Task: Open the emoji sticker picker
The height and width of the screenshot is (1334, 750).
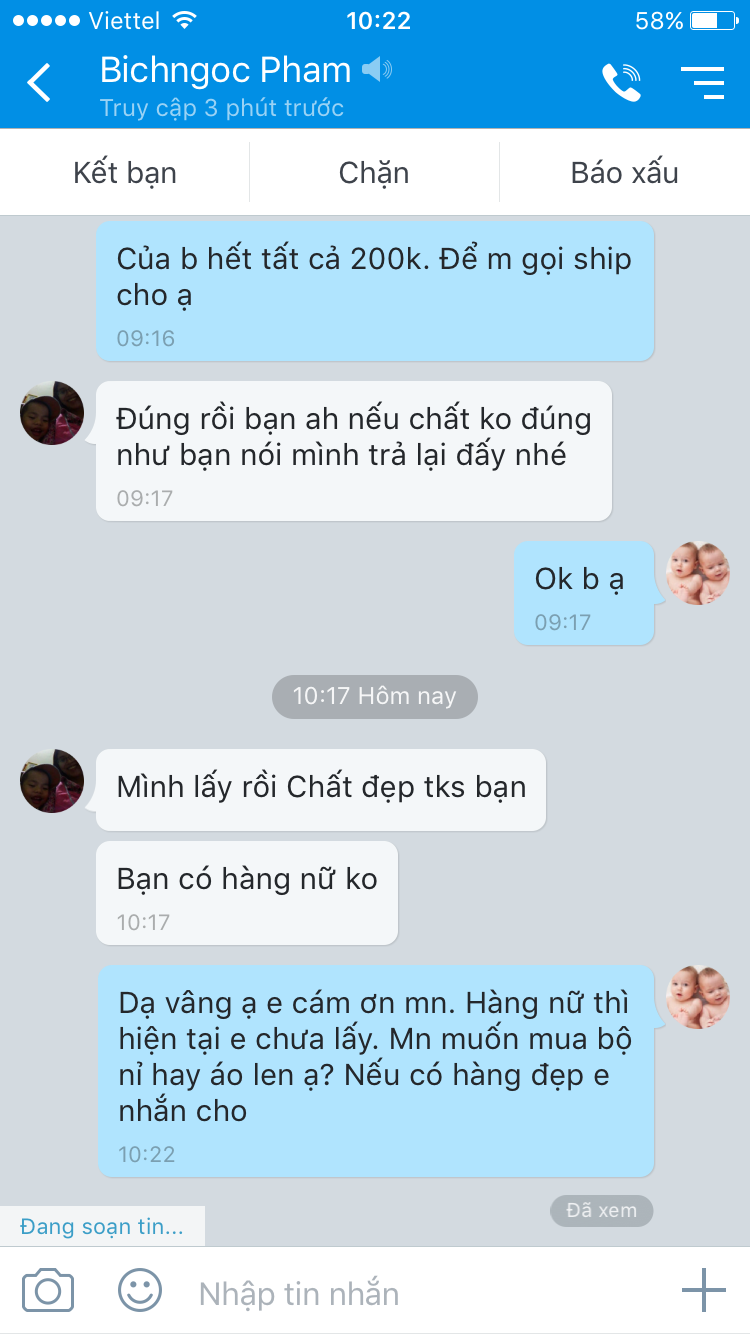Action: [140, 1291]
